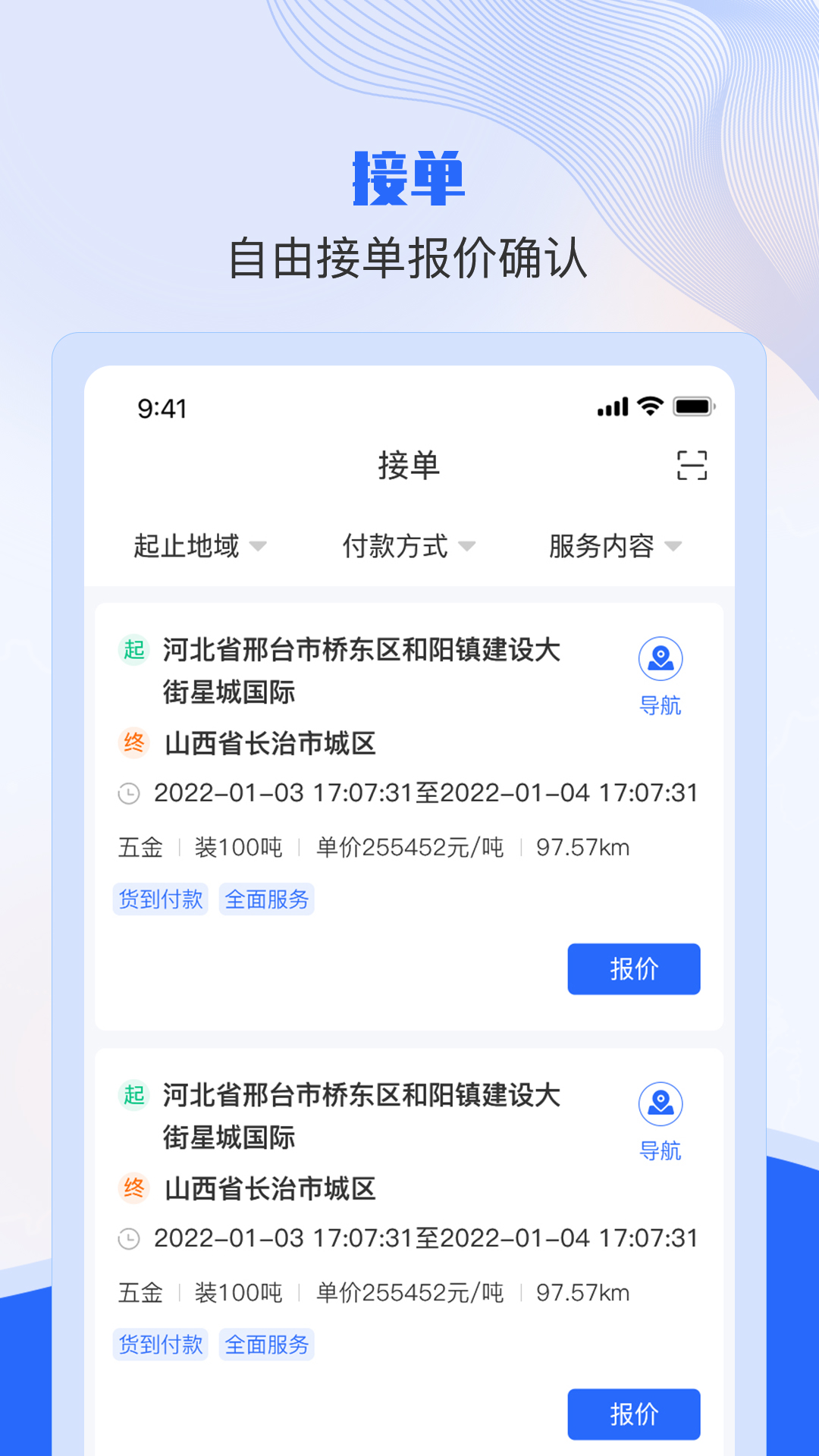This screenshot has height=1456, width=819.
Task: Tap the Wi-Fi icon in the status bar
Action: click(x=649, y=408)
